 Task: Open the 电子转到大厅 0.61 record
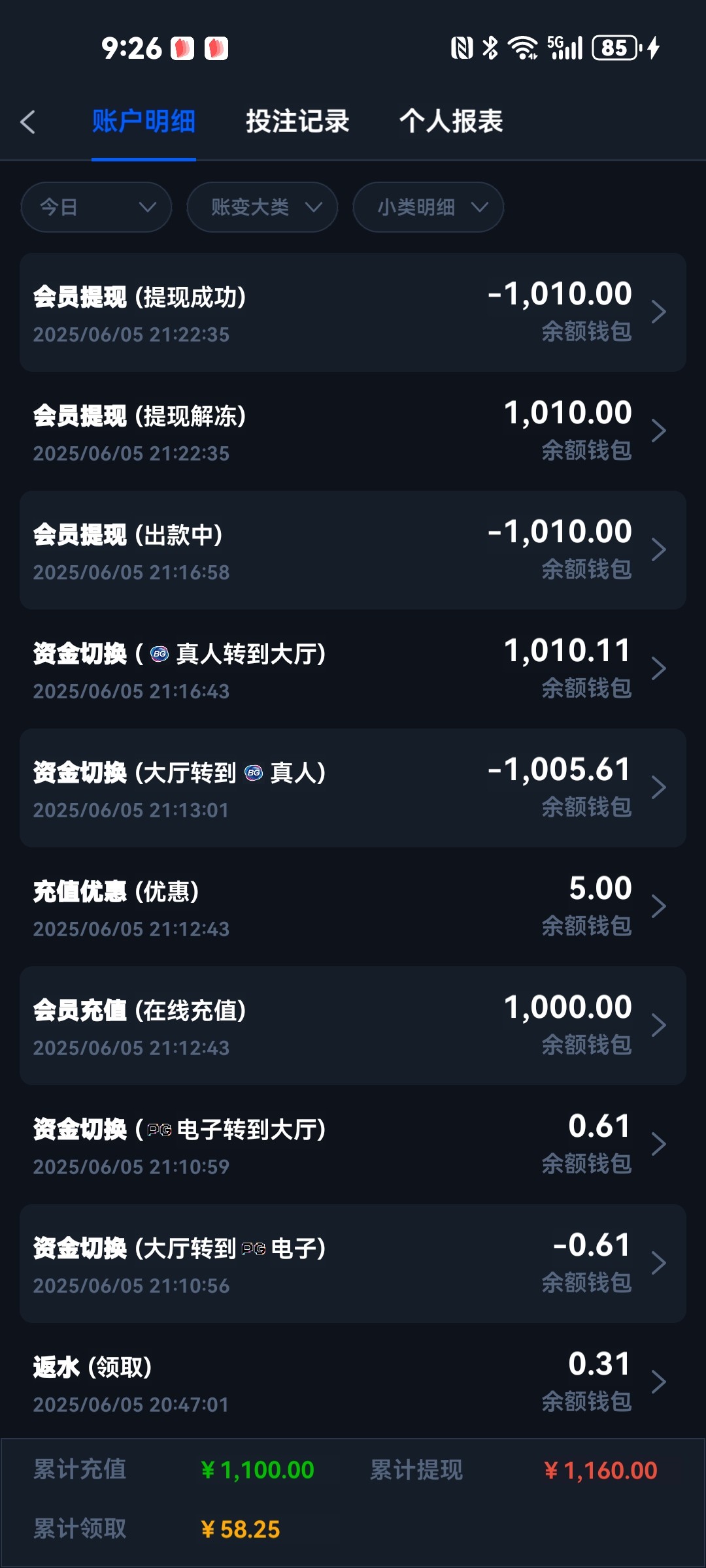click(x=353, y=1145)
